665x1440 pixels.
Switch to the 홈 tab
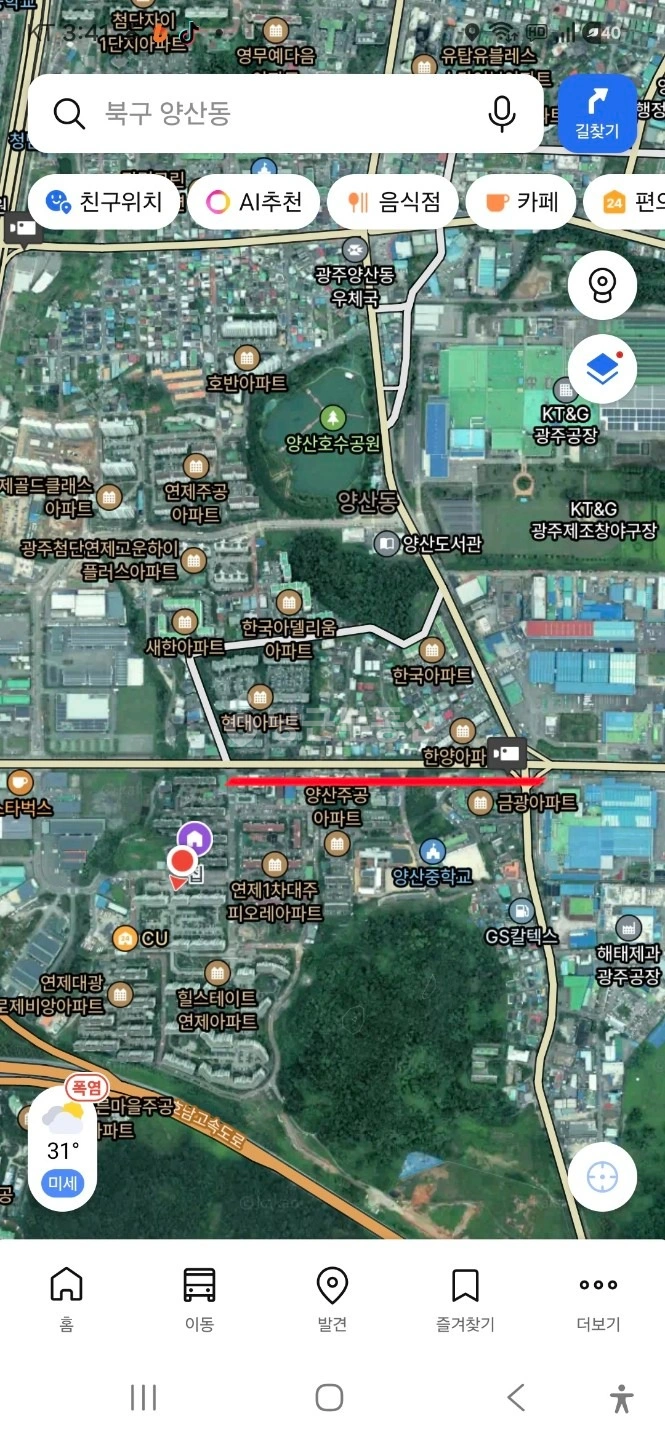pos(66,1299)
